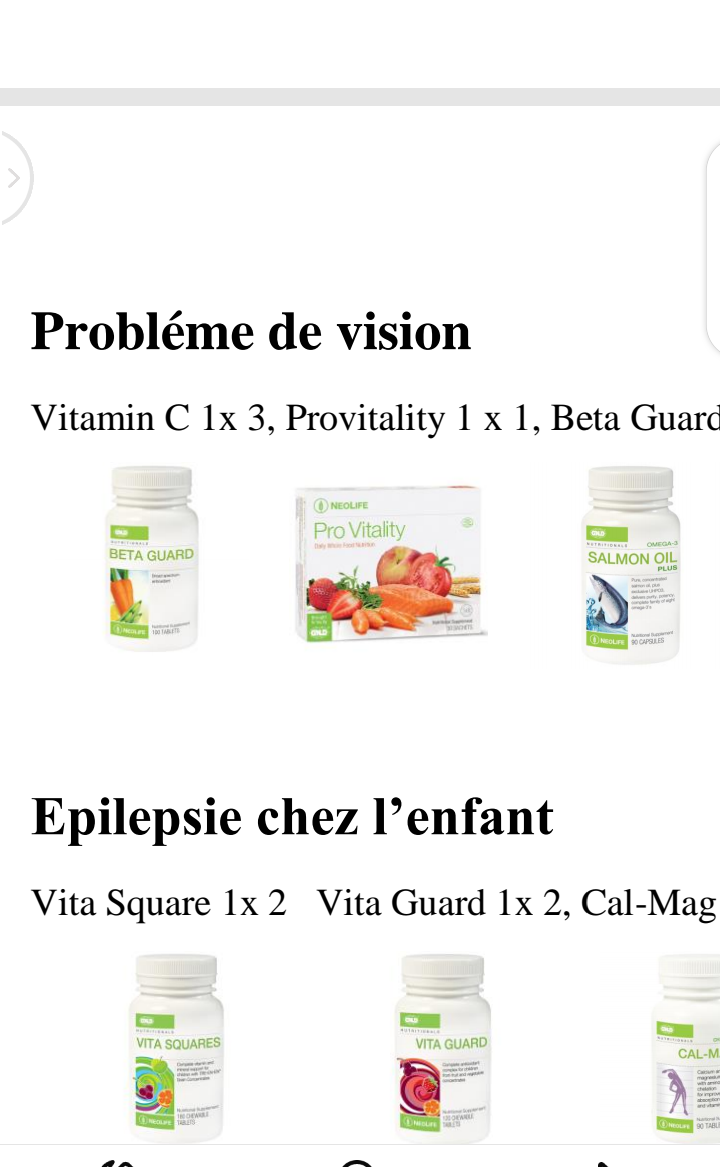The image size is (720, 1167).
Task: Click the Beta Guard bottle image
Action: 150,565
